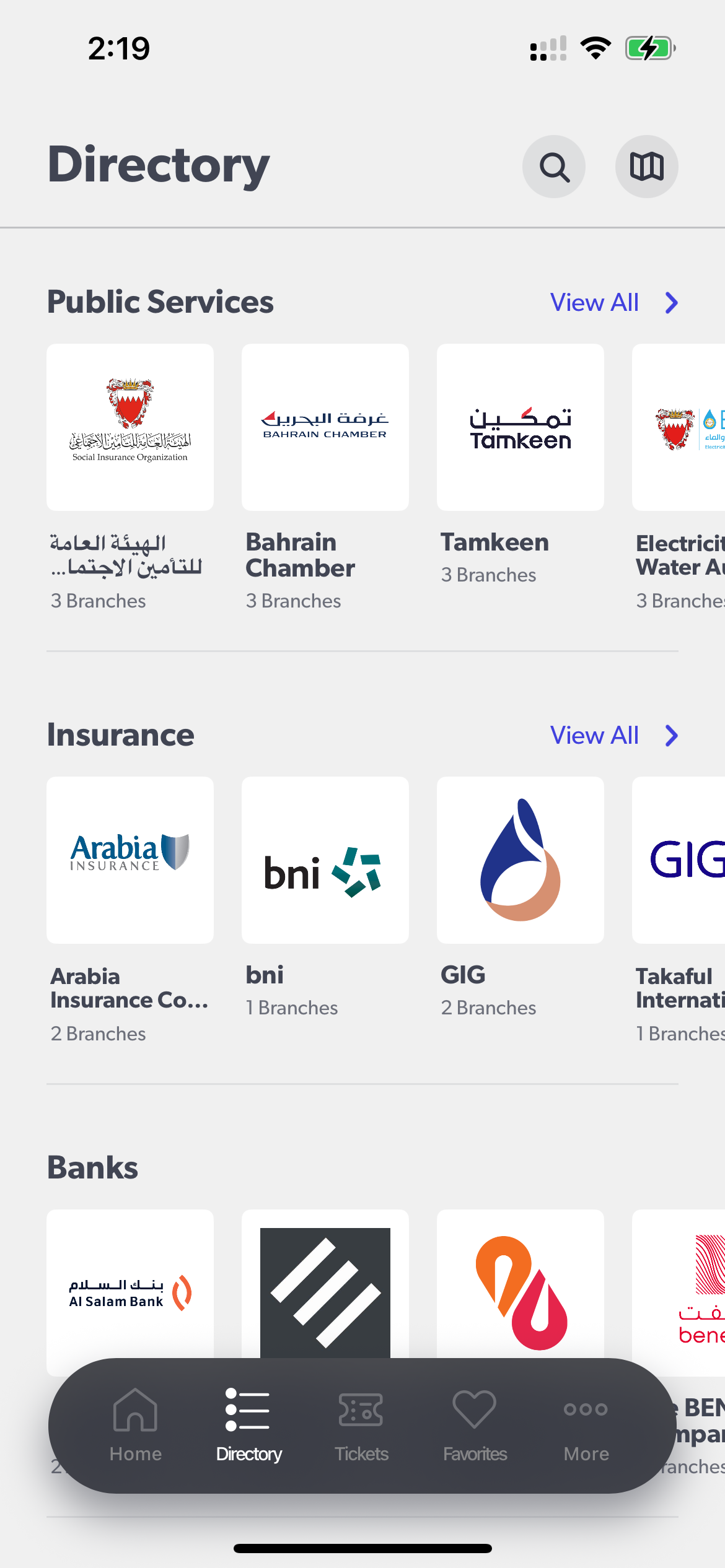Screen dimensions: 725x1568
Task: View all Public Services
Action: (x=613, y=303)
